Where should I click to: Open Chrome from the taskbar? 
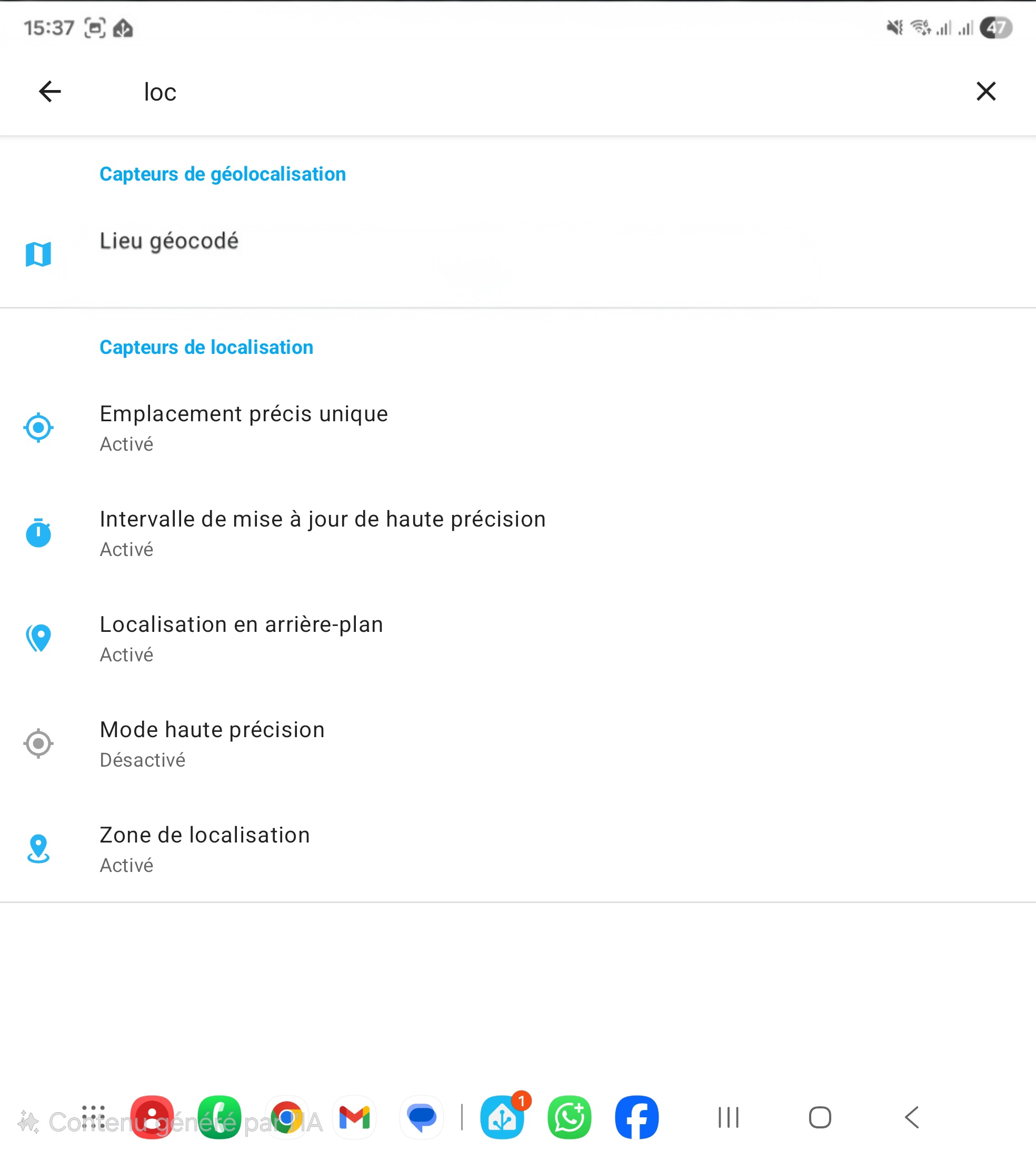click(287, 1117)
